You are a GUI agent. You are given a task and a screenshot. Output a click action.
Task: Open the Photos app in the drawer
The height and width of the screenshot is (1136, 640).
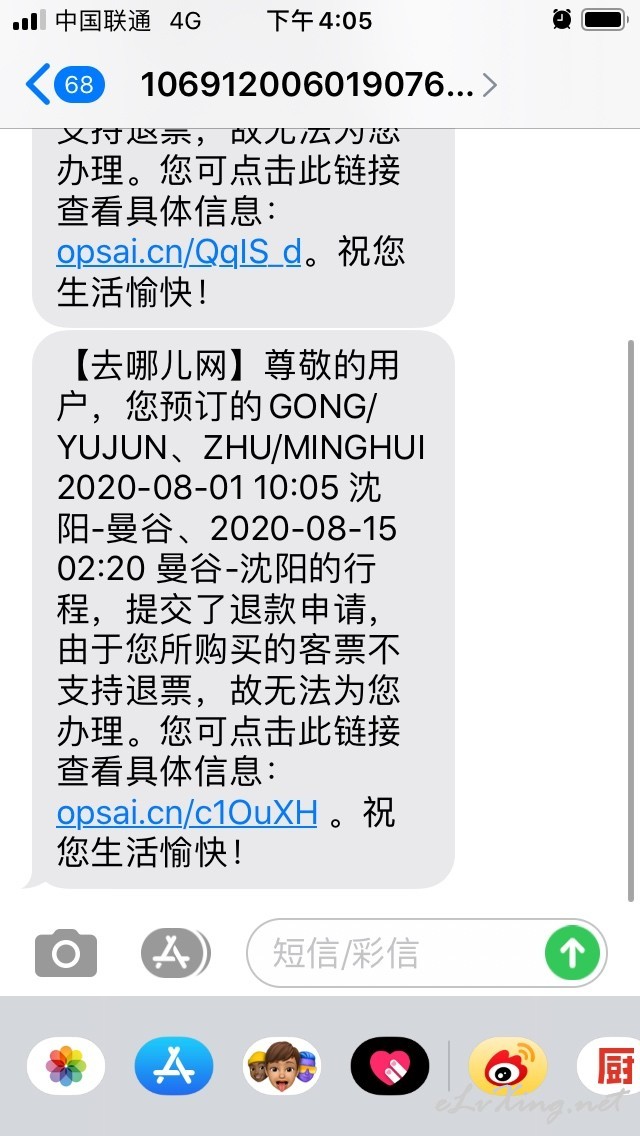pos(66,1066)
